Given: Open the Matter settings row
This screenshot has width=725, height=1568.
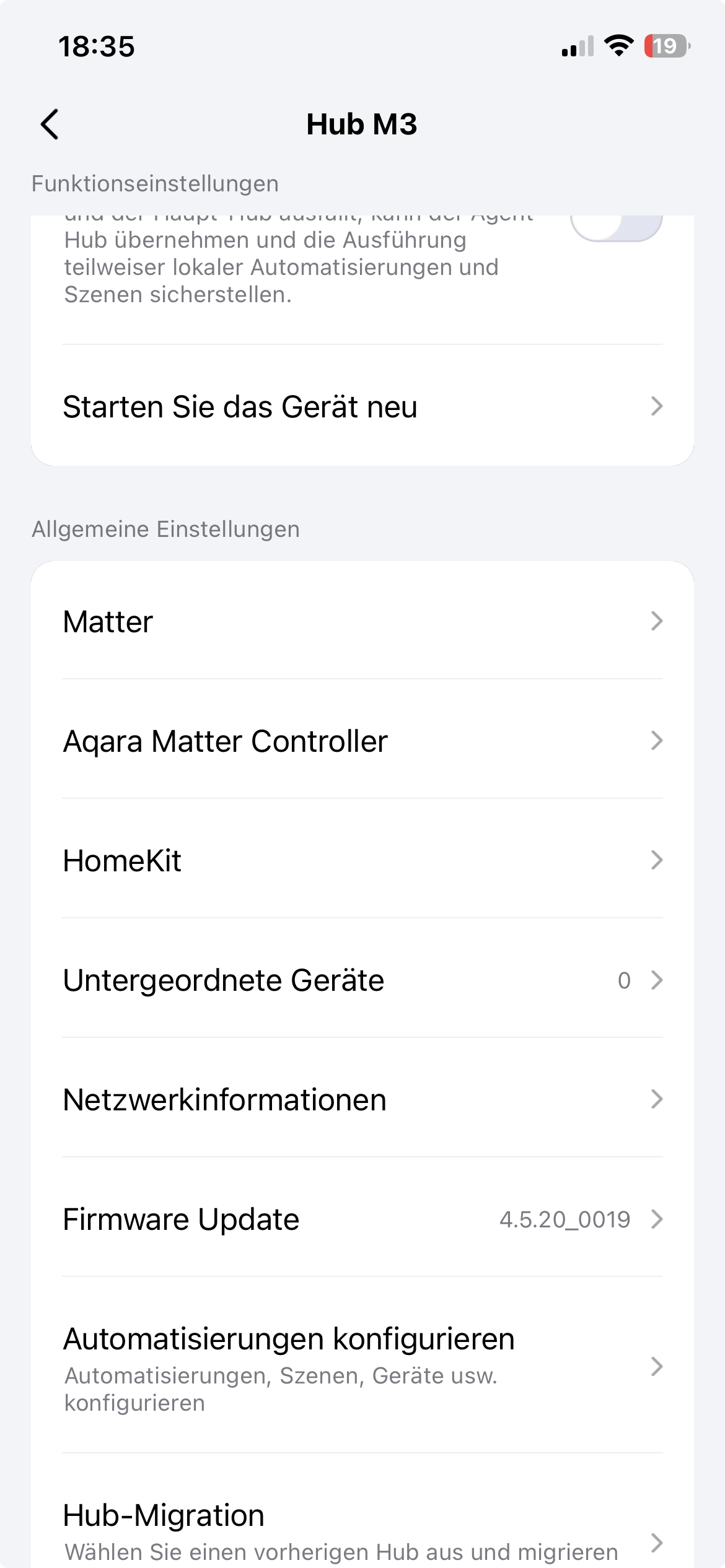Looking at the screenshot, I should point(362,621).
